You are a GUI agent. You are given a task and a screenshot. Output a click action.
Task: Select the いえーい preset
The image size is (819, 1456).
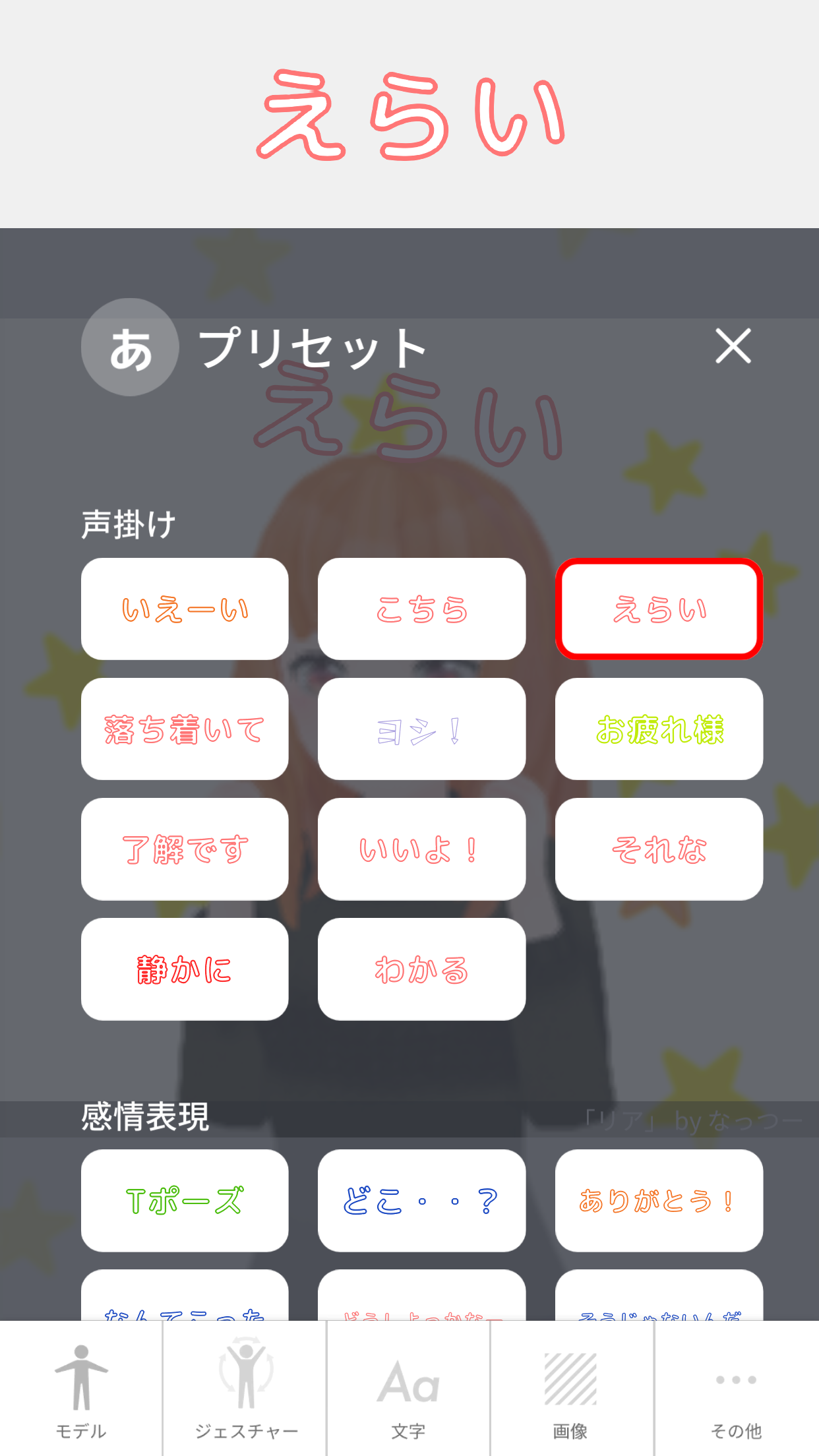coord(185,609)
